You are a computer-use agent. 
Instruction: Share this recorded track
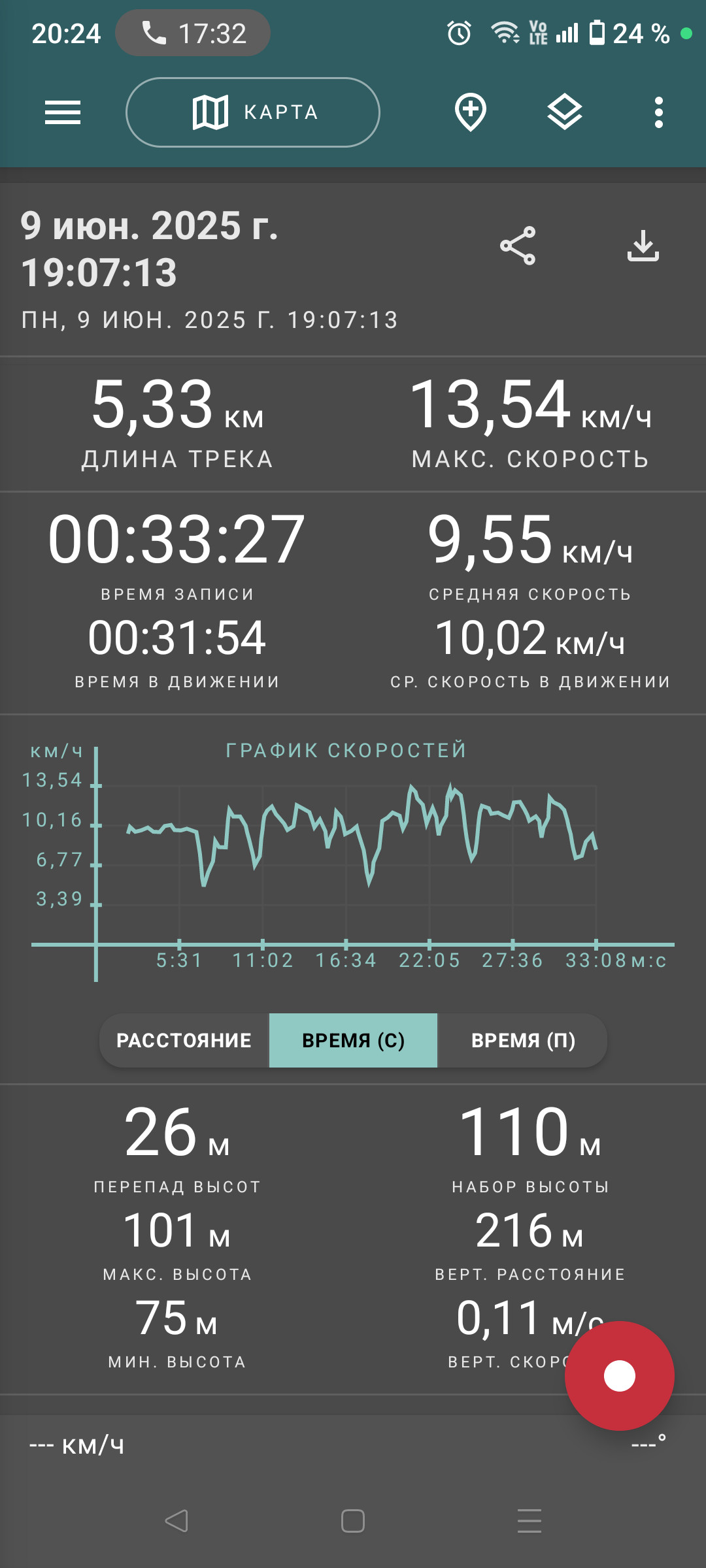click(518, 246)
